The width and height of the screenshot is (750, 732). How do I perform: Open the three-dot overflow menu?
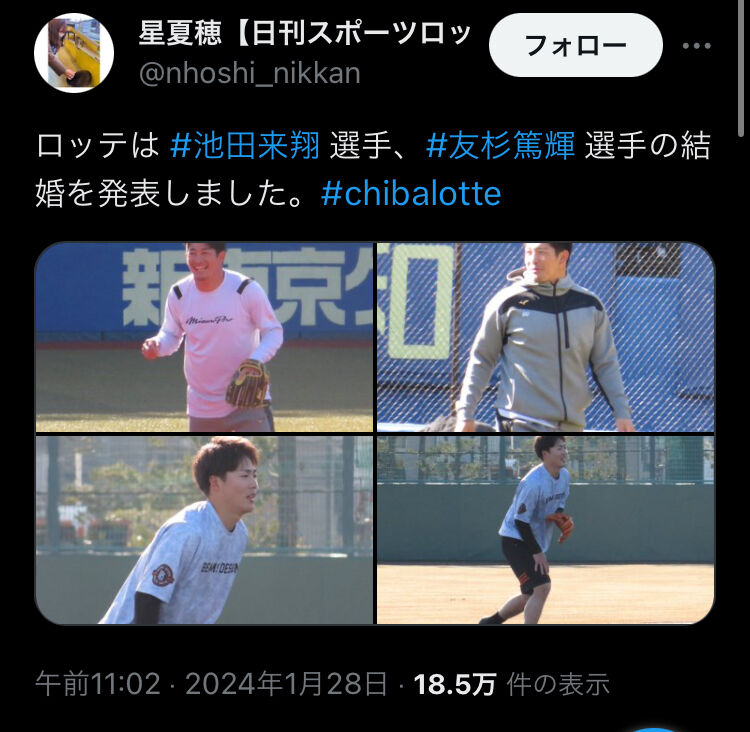696,46
